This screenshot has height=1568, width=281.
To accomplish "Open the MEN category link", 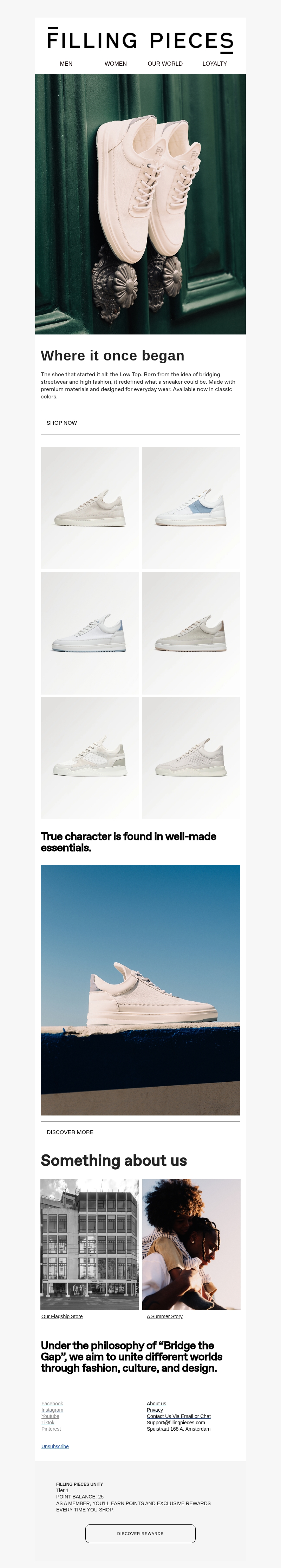I will pyautogui.click(x=66, y=63).
